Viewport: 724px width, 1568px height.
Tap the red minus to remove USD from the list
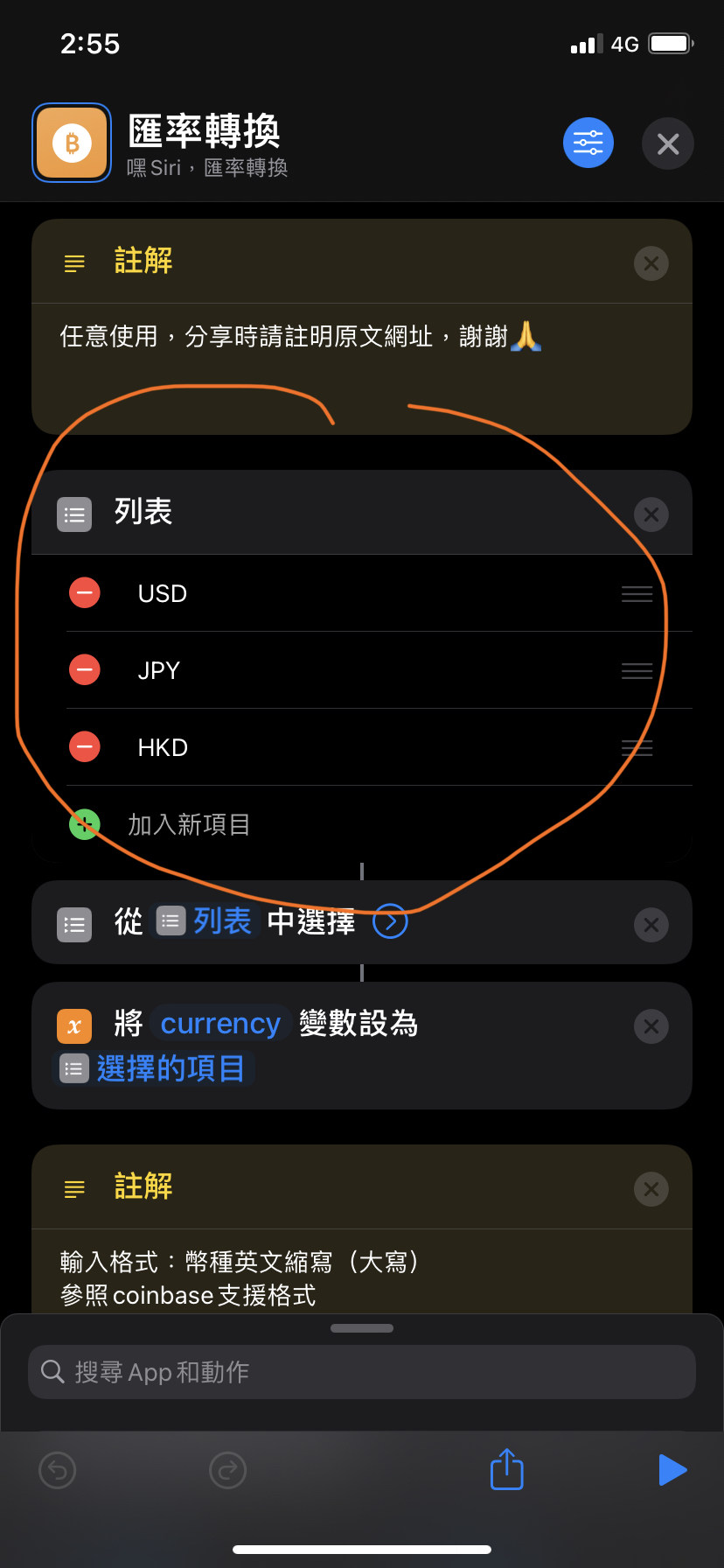(85, 592)
